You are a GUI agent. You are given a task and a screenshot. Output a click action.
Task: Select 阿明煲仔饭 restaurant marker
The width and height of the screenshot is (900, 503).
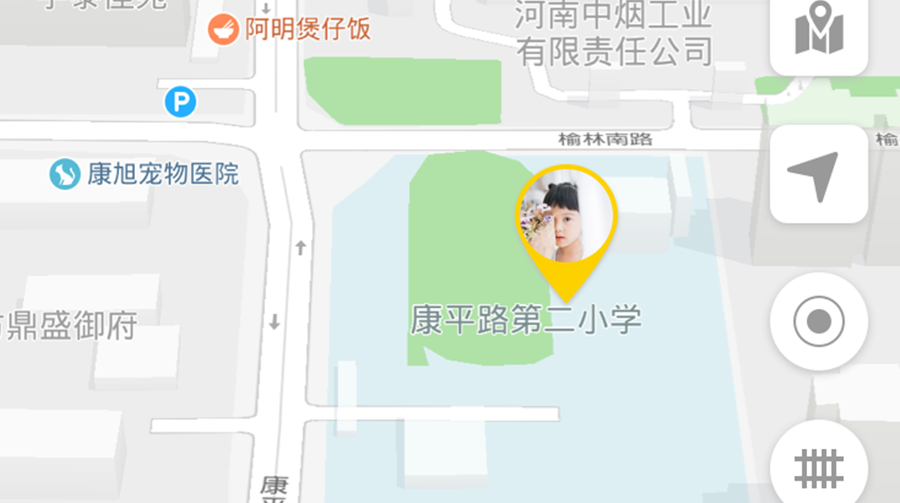pos(223,29)
